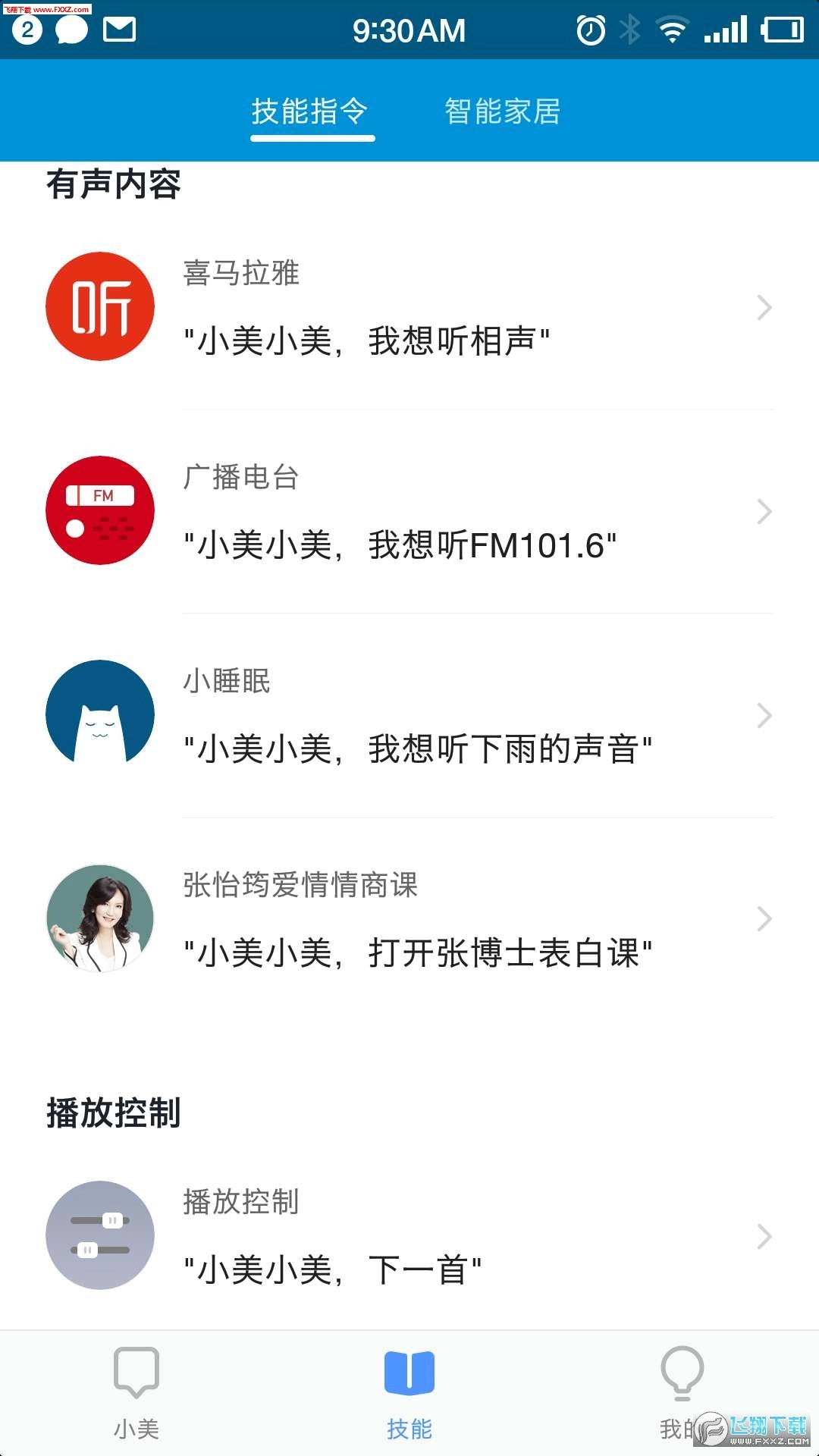Viewport: 819px width, 1456px height.
Task: Select the 技能指令 tab
Action: (312, 111)
